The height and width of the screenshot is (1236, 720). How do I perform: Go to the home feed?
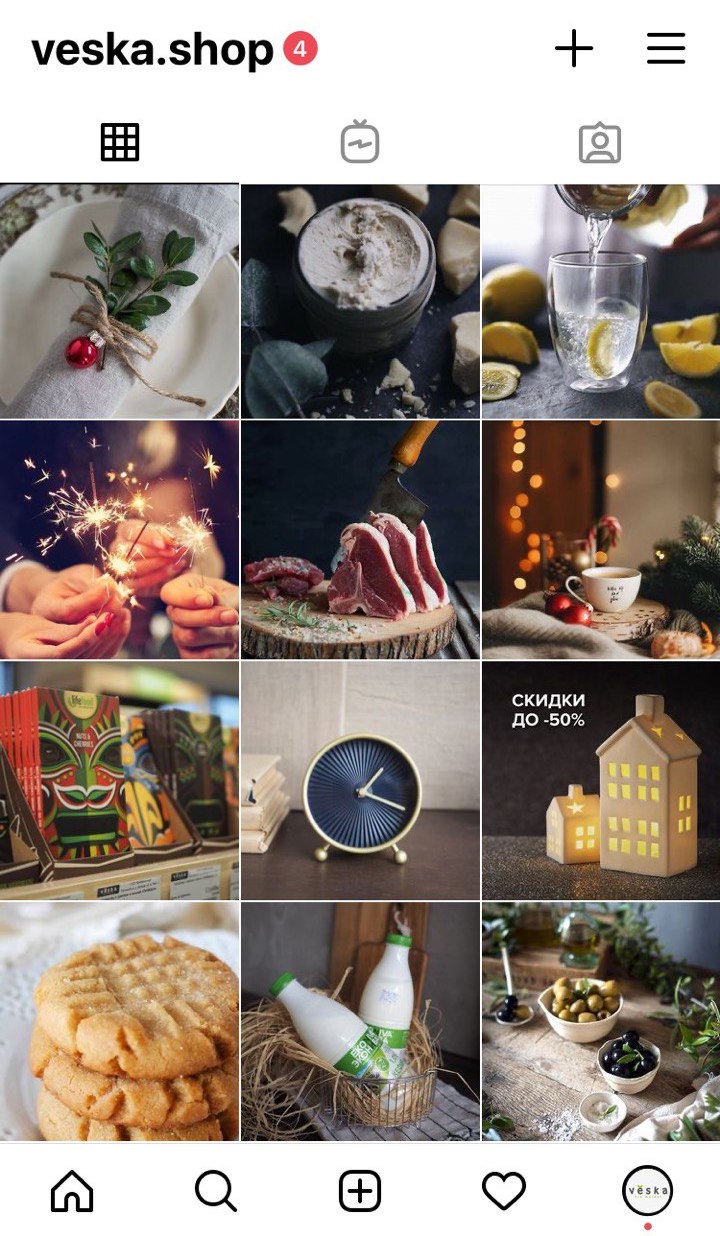pyautogui.click(x=72, y=1191)
